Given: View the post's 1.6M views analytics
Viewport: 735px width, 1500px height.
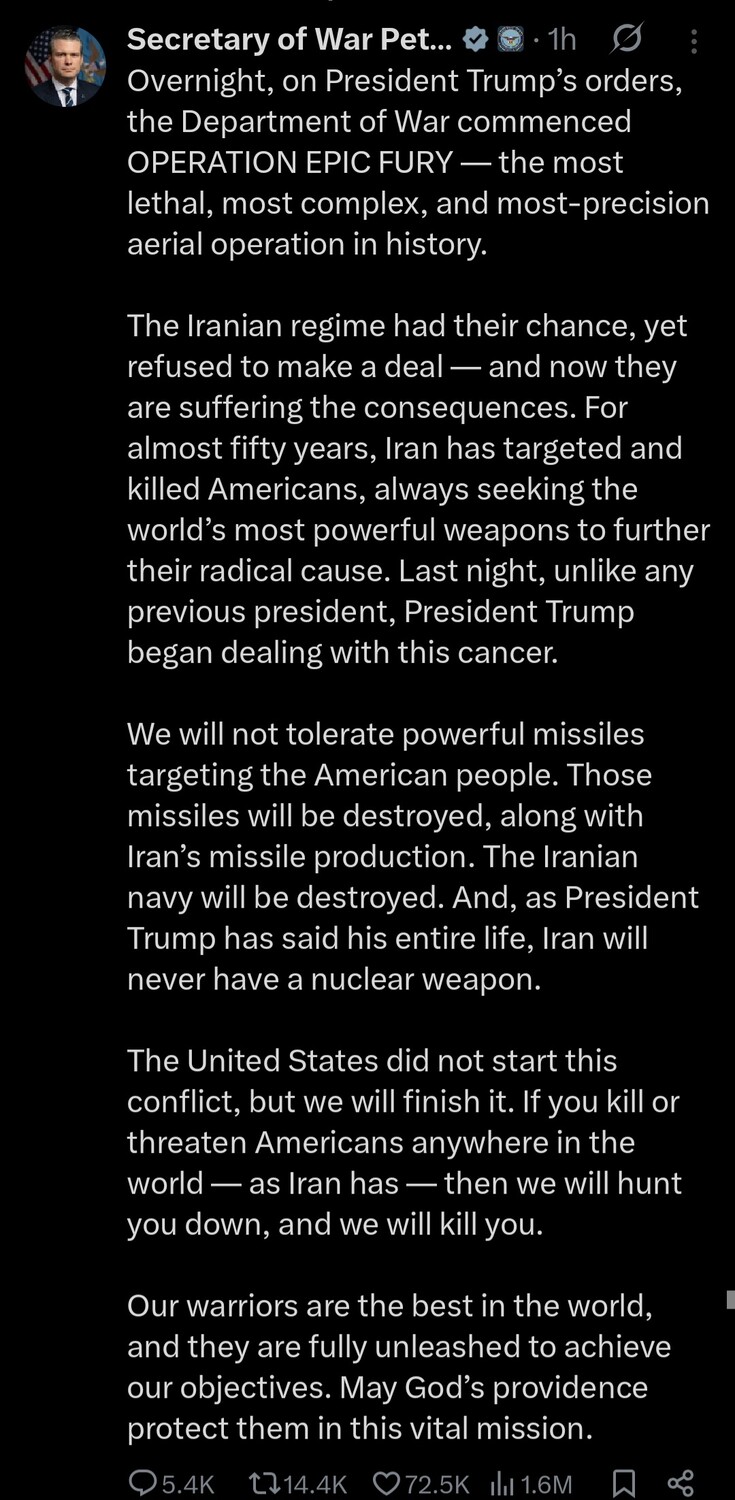Looking at the screenshot, I should 503,1482.
